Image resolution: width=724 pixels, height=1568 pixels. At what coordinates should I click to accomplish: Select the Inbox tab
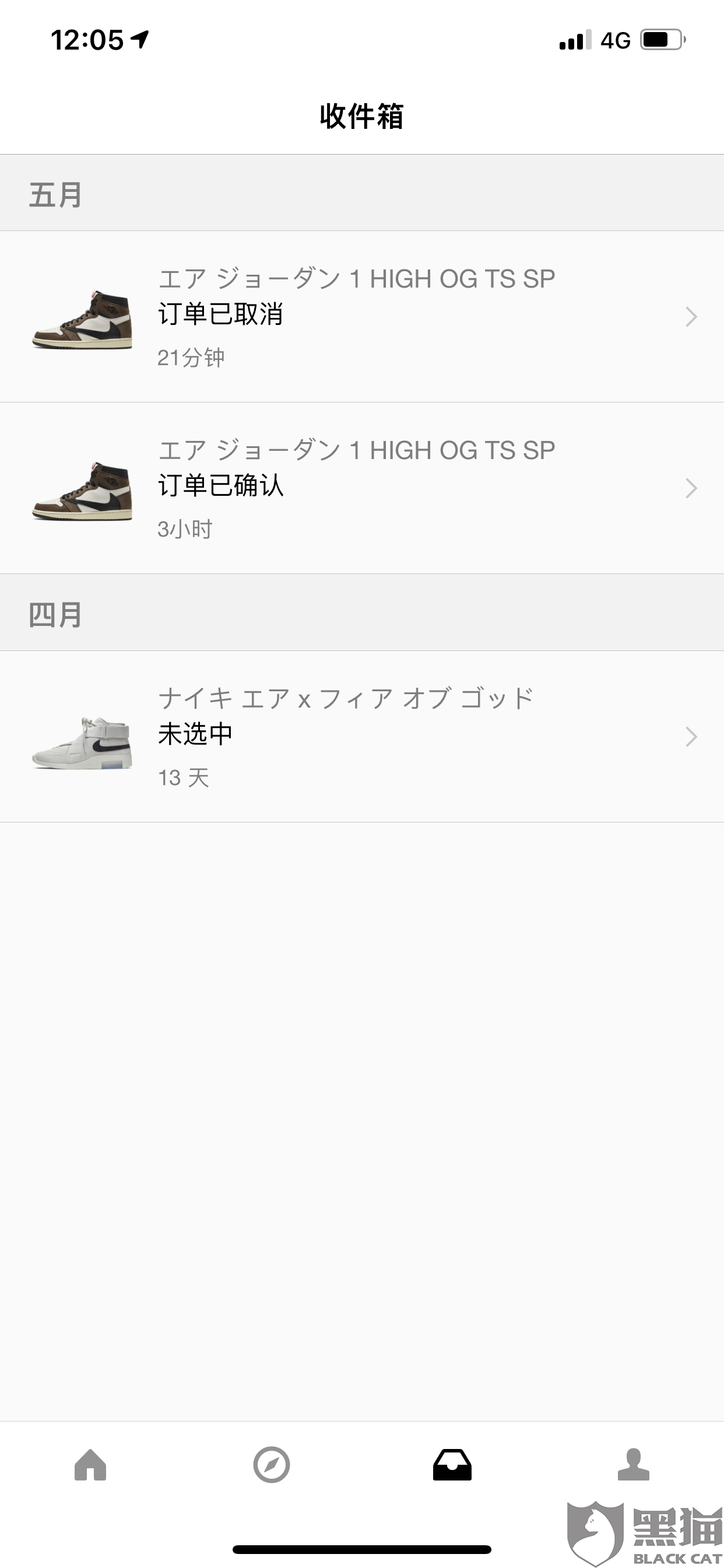point(452,1465)
